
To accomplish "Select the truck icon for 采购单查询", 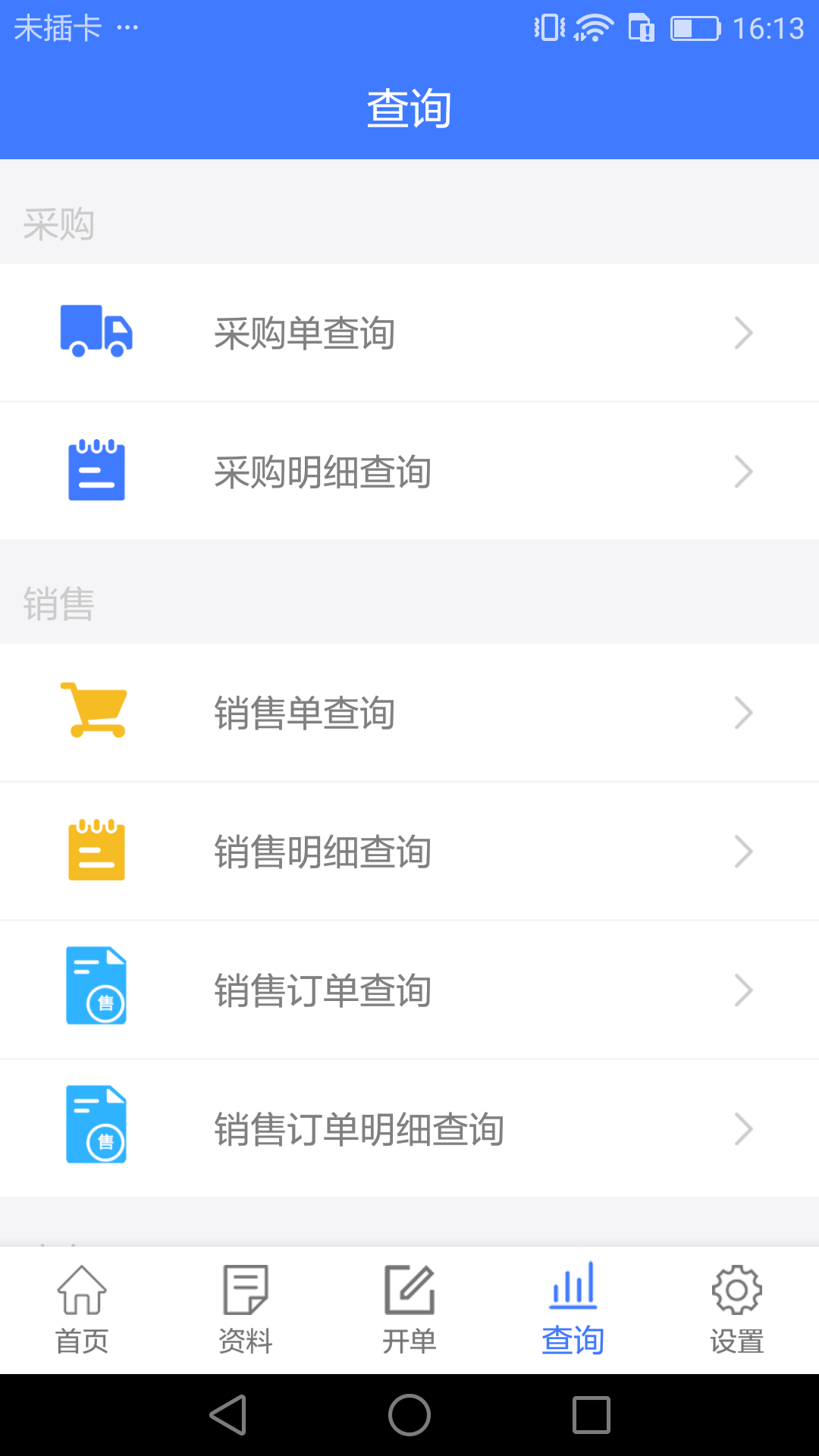I will 96,331.
